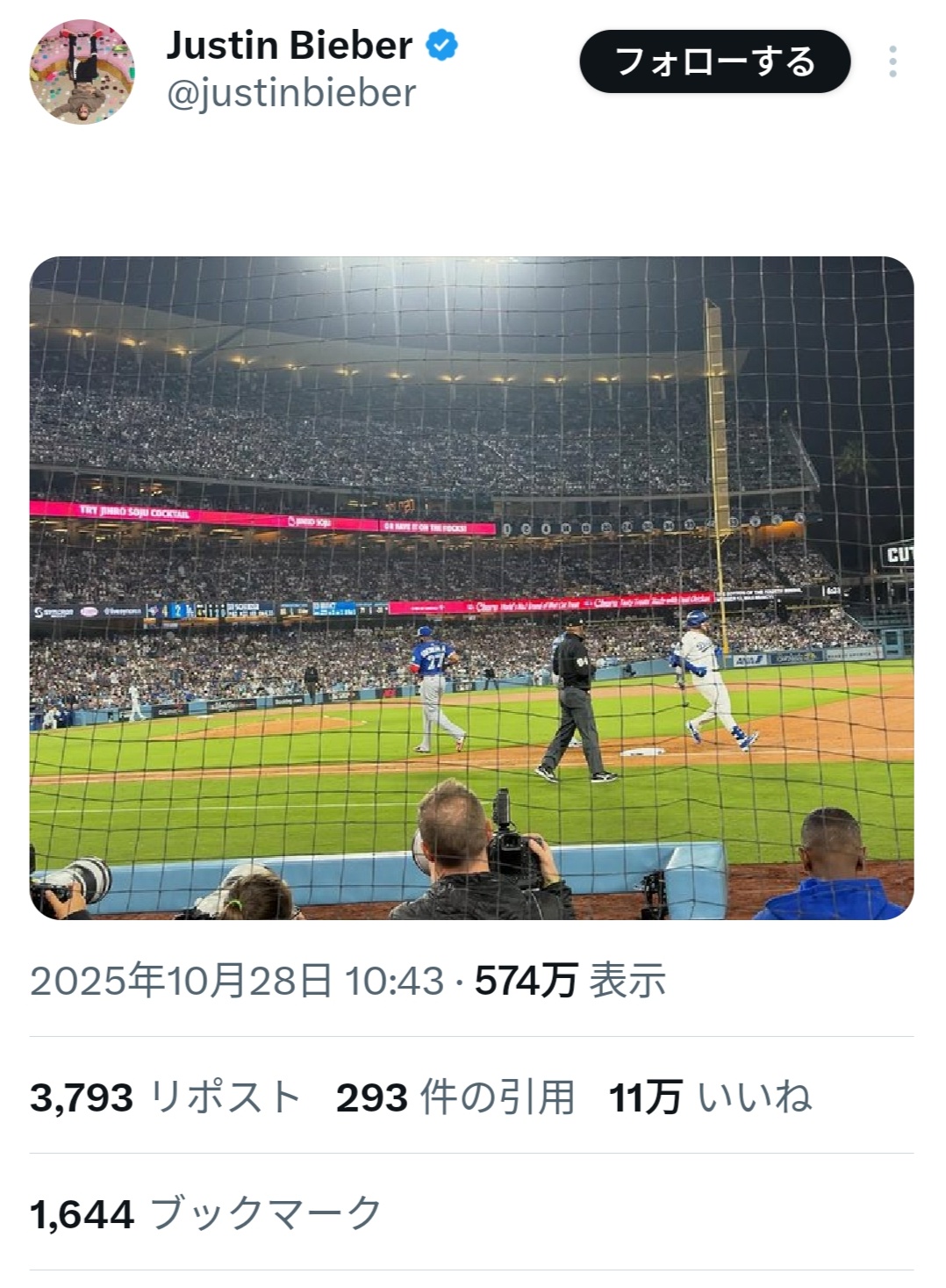This screenshot has height=1288, width=946.
Task: Open the baseball stadium photo
Action: coord(472,587)
